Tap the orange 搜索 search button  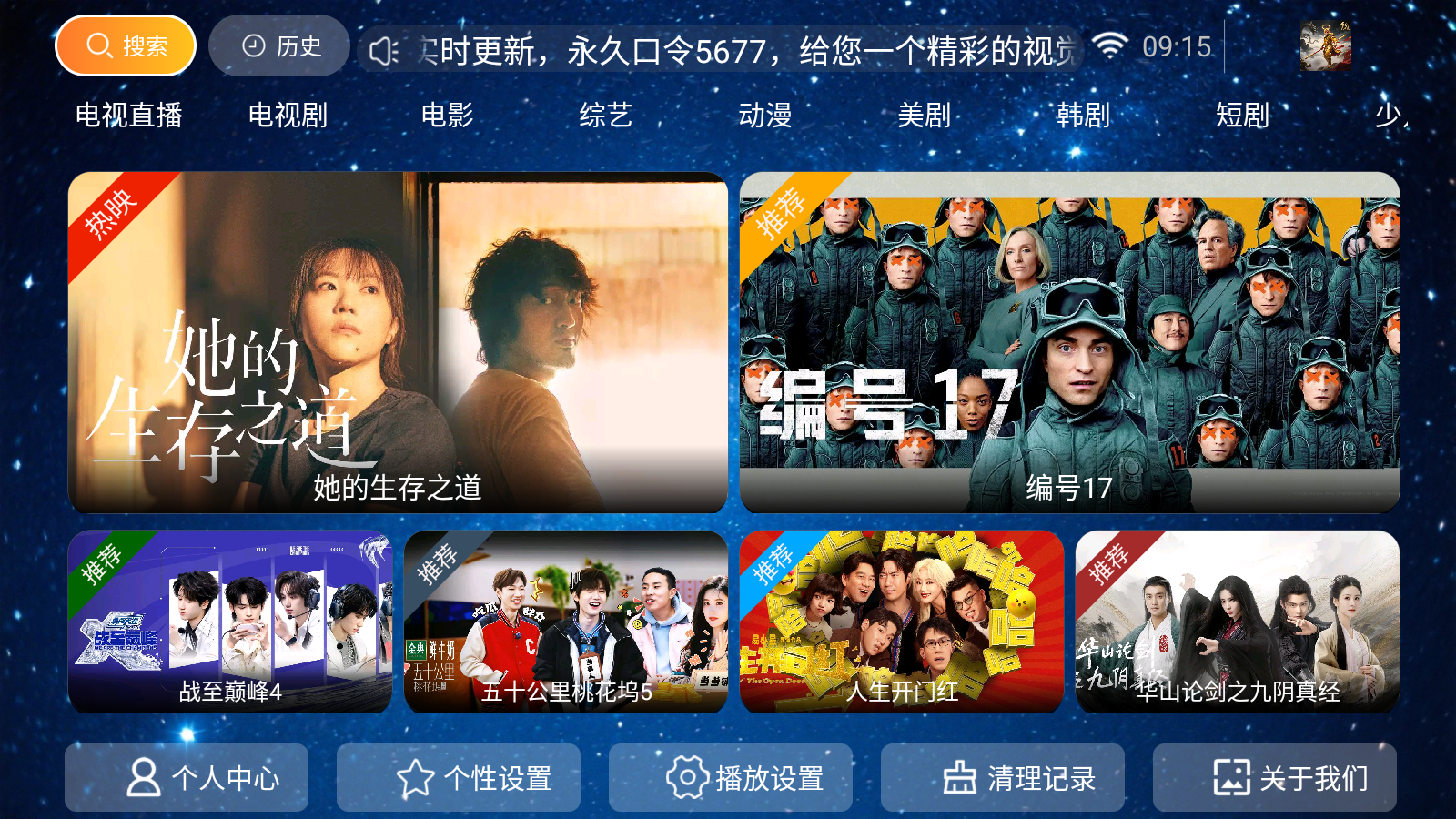click(x=126, y=45)
